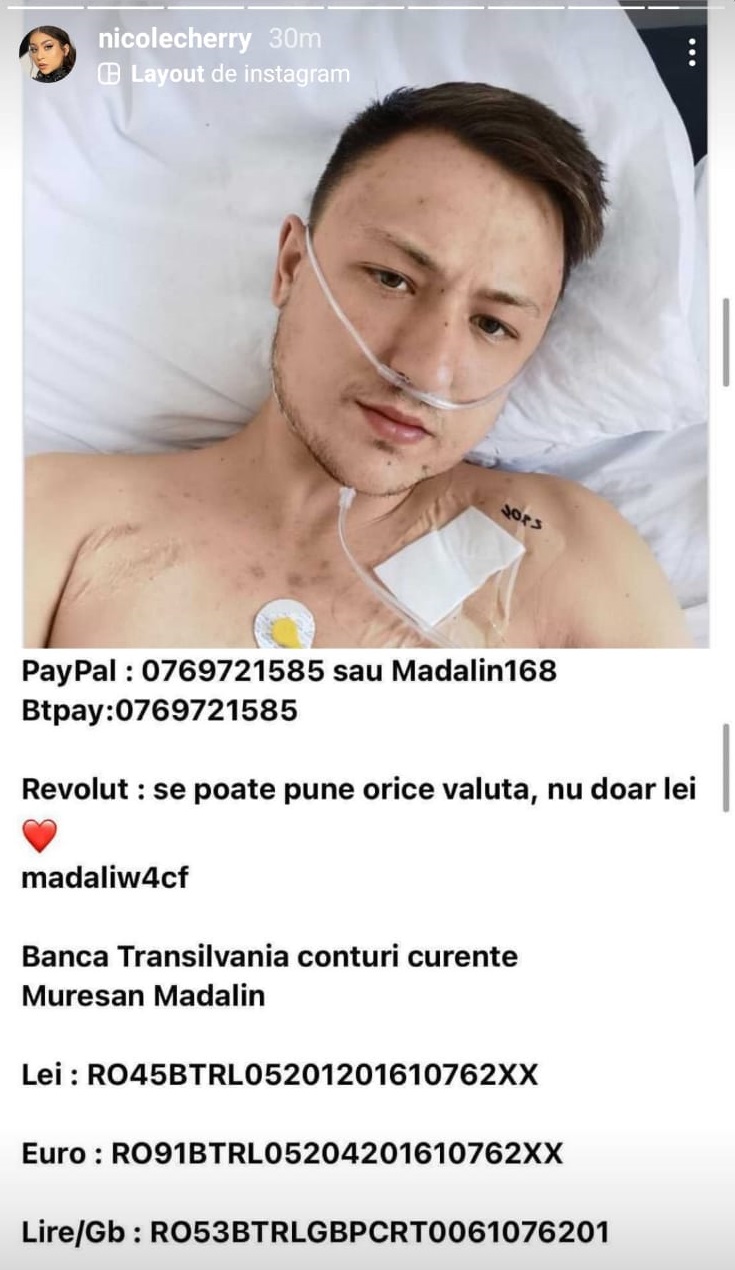Open nicolecherry's profile picture
Image resolution: width=735 pixels, height=1270 pixels.
point(47,55)
